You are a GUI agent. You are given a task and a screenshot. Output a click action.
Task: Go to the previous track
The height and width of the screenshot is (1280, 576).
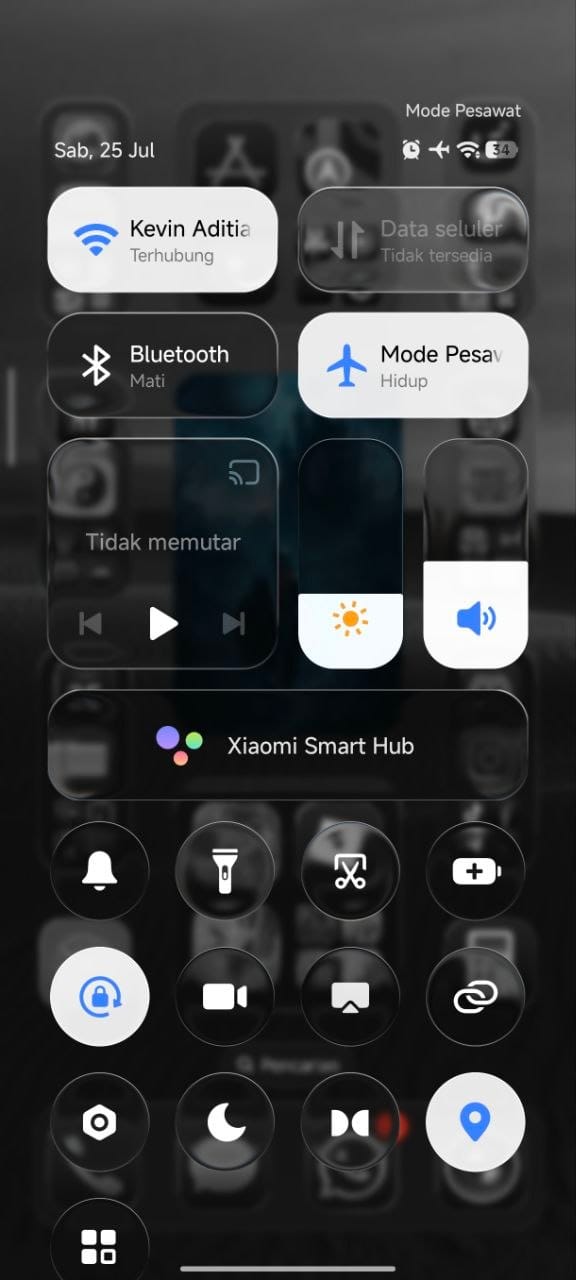(91, 624)
